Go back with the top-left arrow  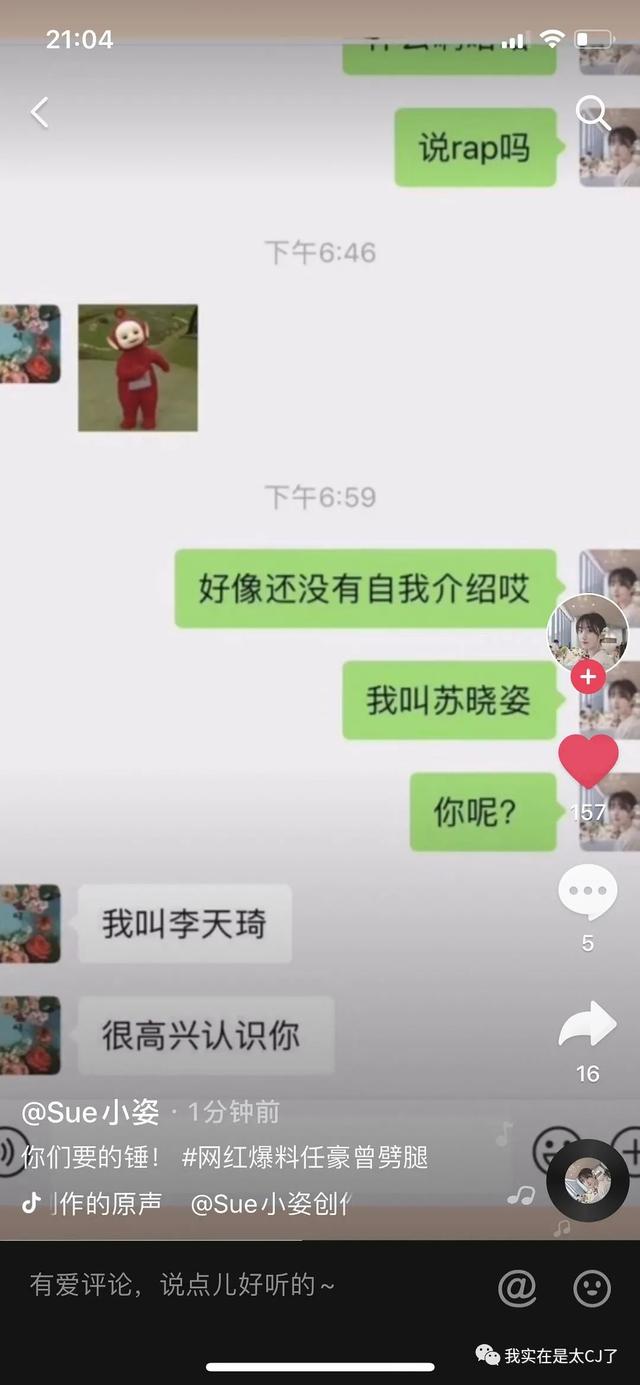(x=40, y=112)
